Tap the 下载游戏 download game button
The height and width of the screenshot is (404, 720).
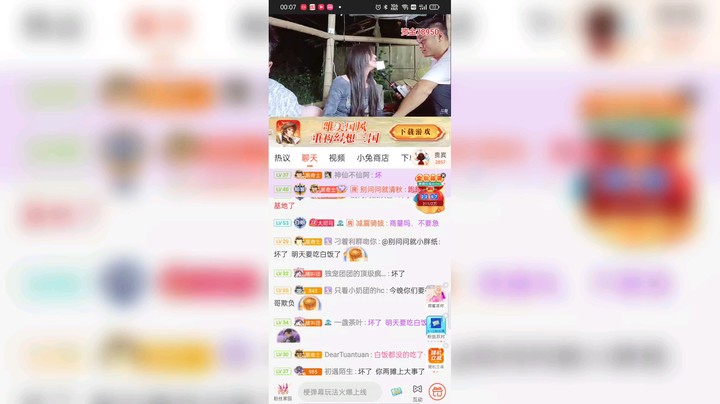tap(415, 132)
